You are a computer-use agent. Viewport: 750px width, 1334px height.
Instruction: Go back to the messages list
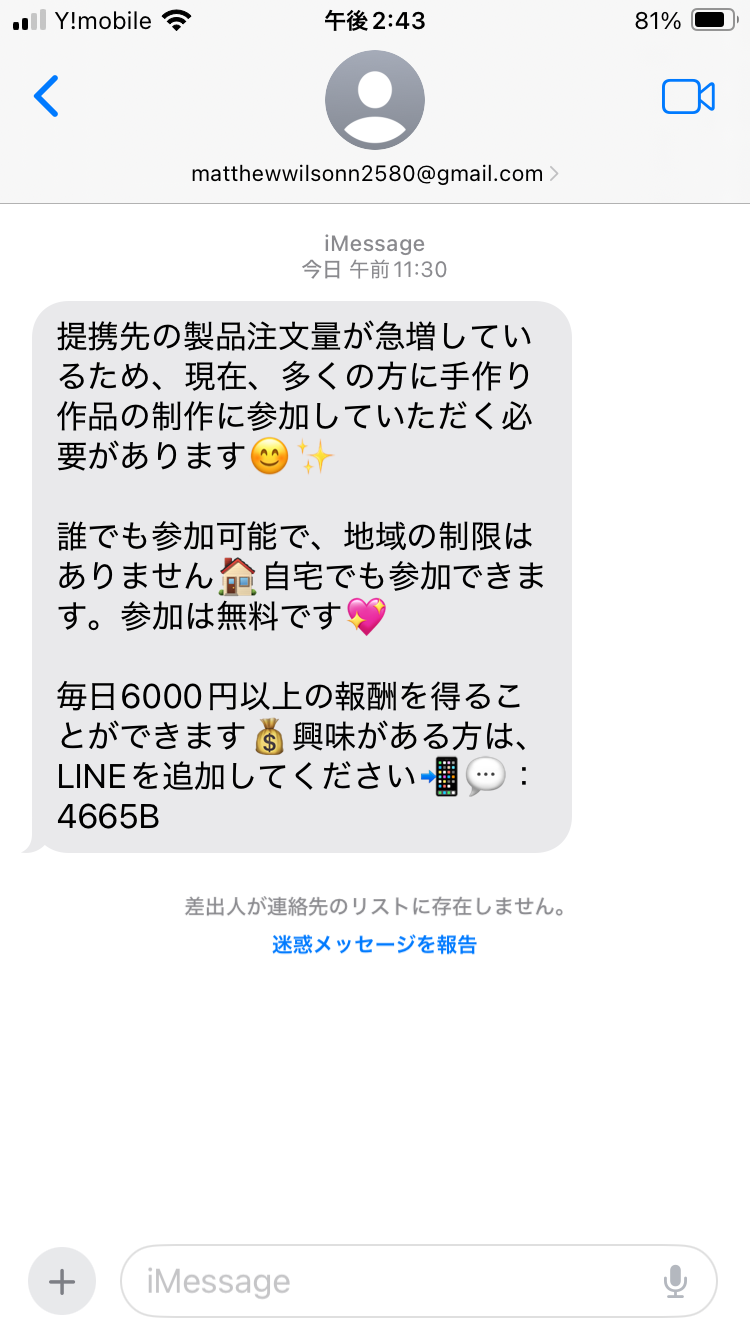[46, 96]
